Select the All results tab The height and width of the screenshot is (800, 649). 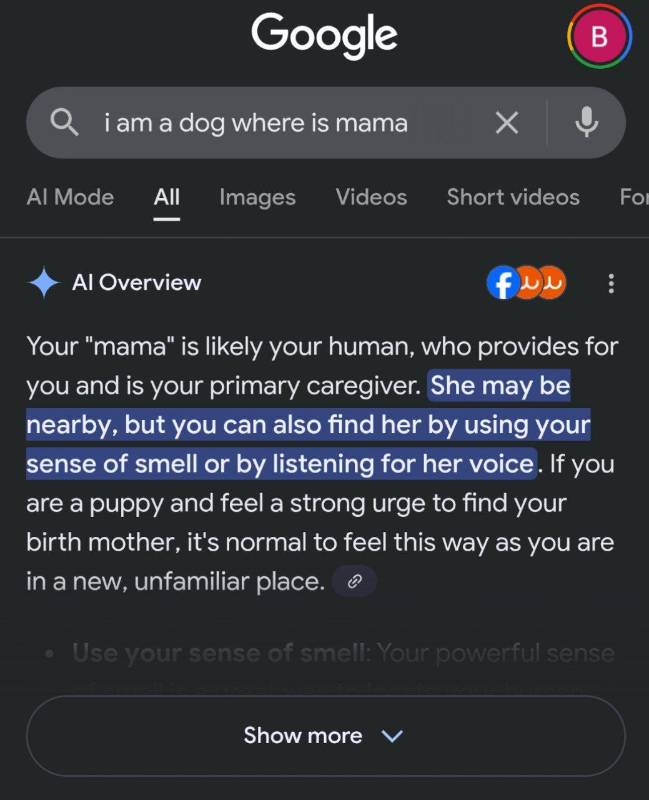(167, 197)
